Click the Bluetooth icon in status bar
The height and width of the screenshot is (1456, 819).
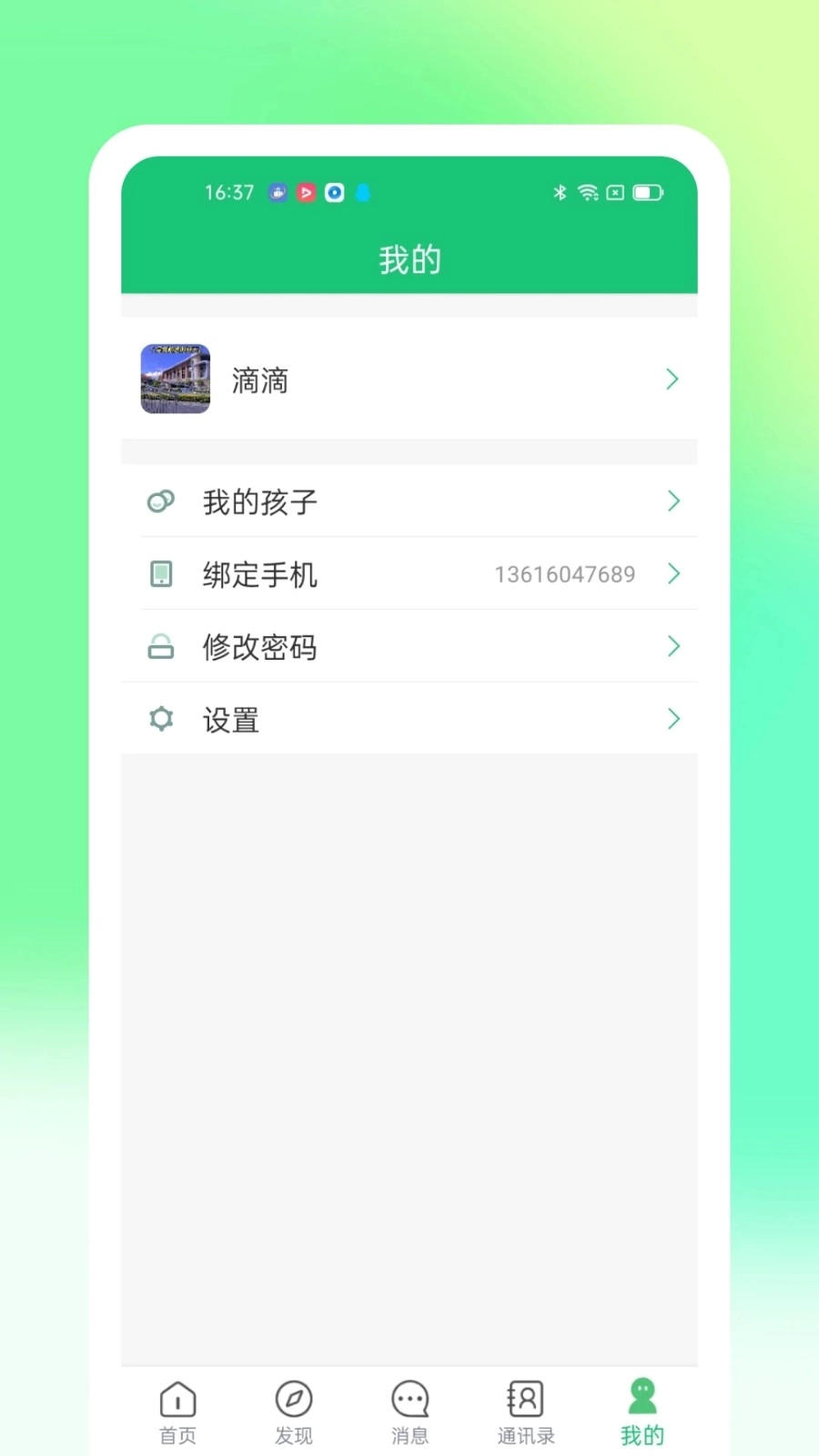tap(559, 193)
